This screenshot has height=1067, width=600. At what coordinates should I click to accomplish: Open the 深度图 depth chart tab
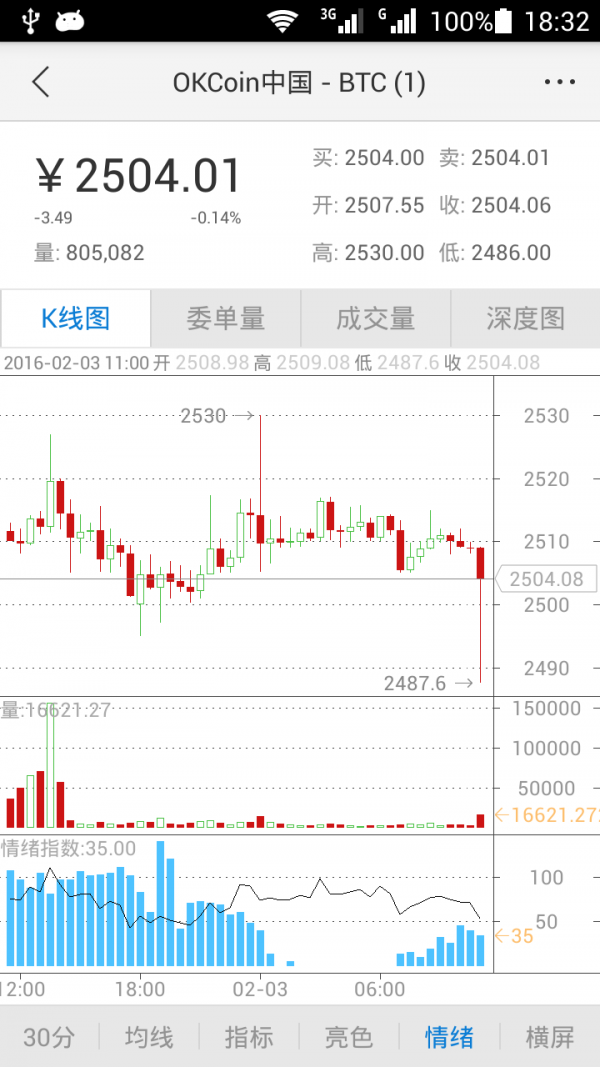pyautogui.click(x=525, y=318)
